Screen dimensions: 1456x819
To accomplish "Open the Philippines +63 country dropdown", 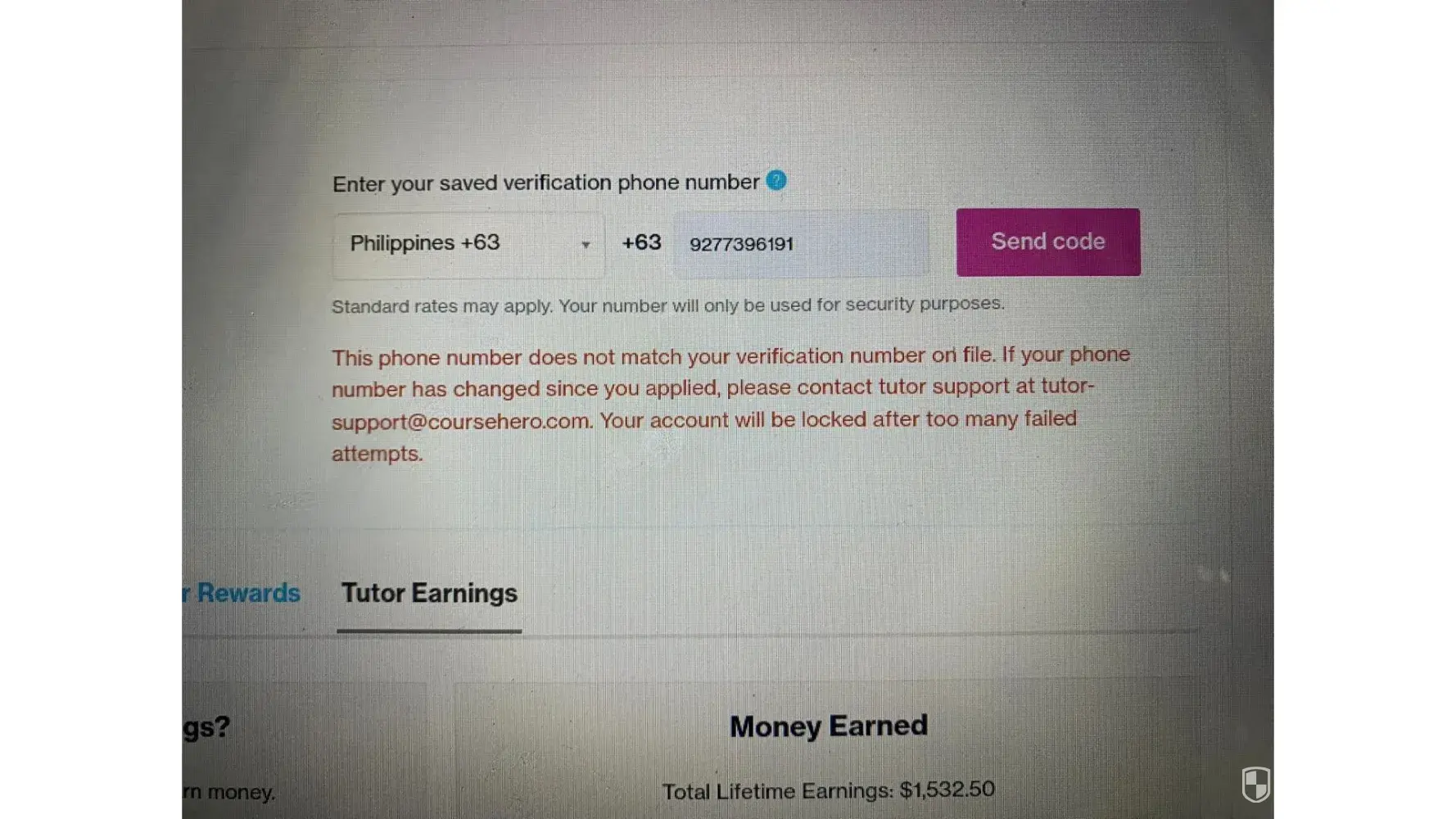I will [468, 244].
